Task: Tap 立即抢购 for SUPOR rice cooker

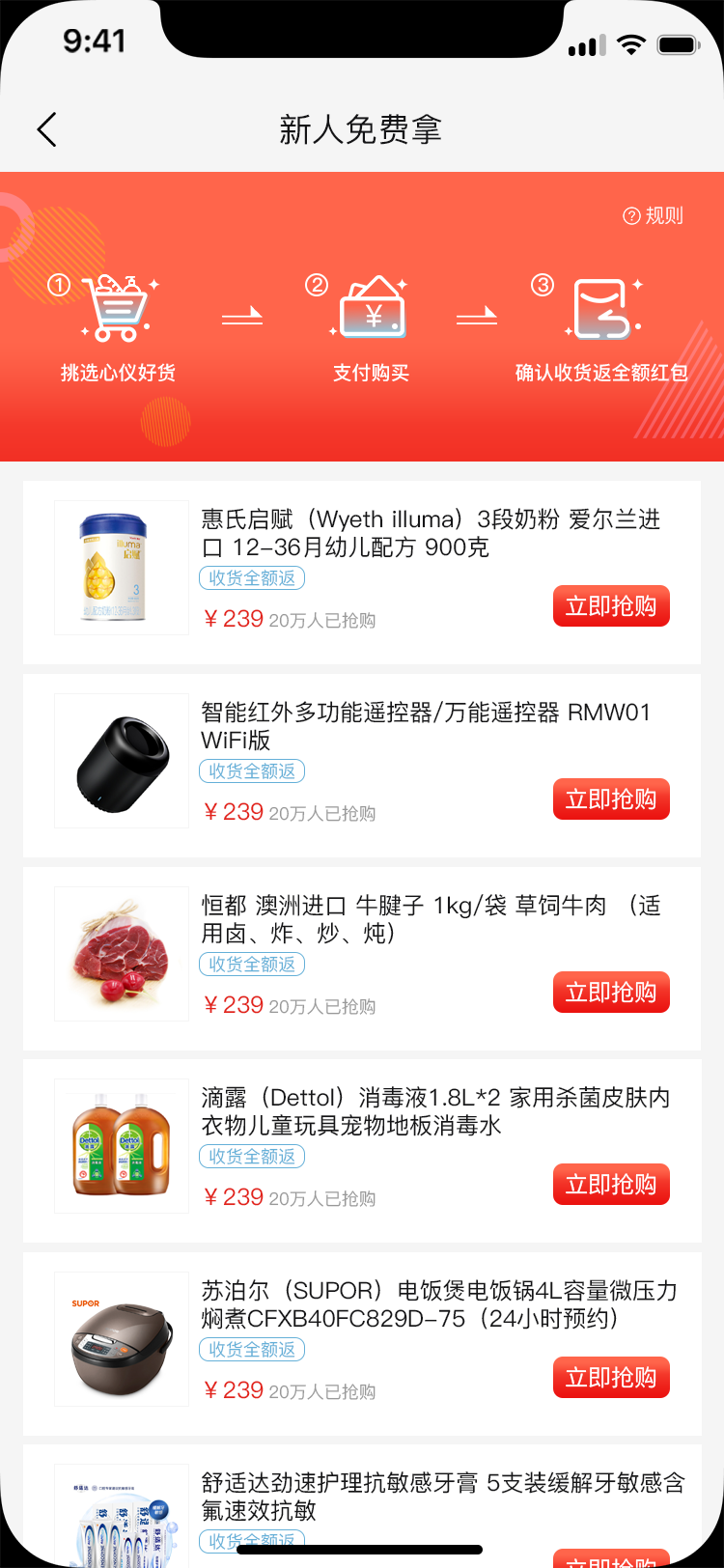Action: click(611, 1378)
